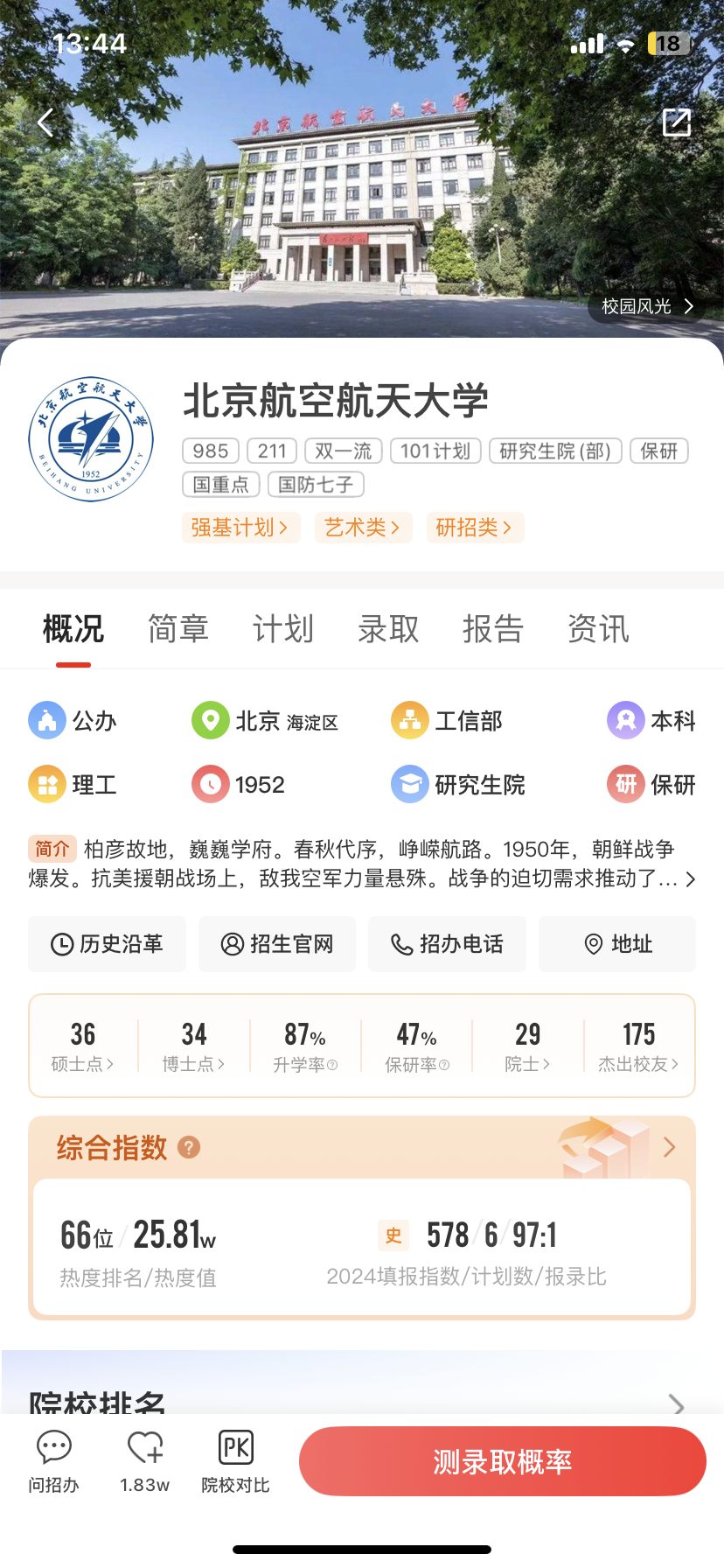
Task: Open 院校对比 PK comparison
Action: click(x=235, y=1461)
